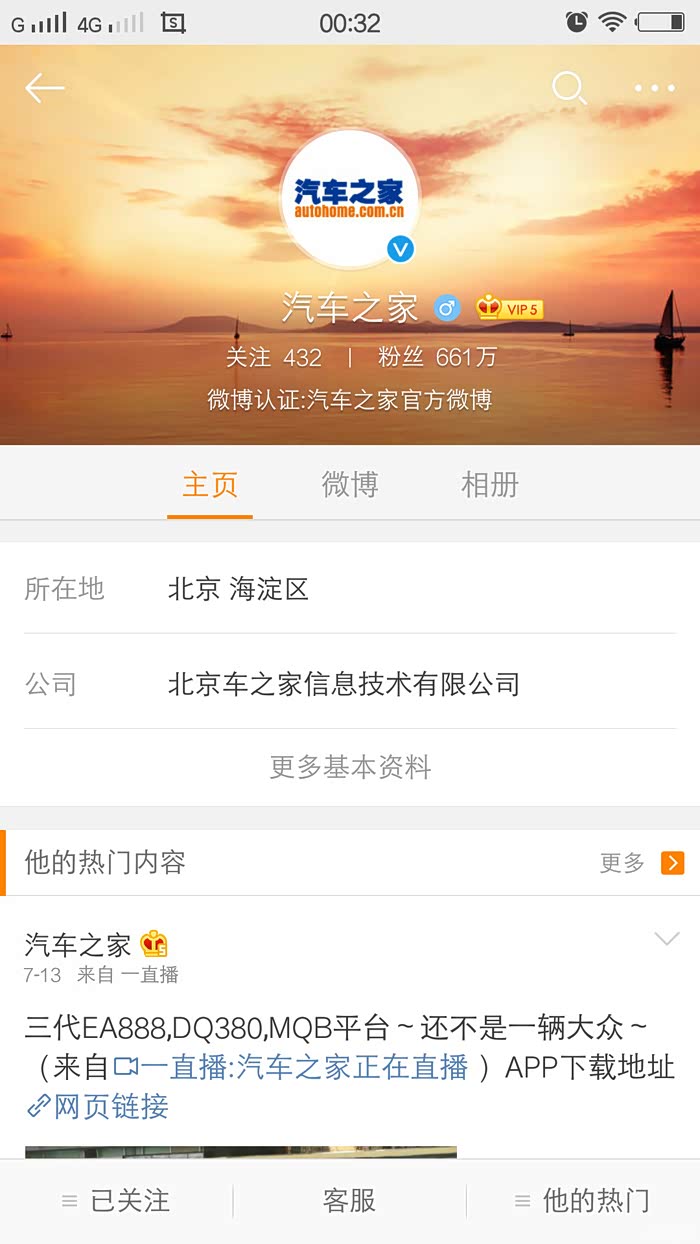Open 更多基本资料 for more info
This screenshot has height=1244, width=700.
[x=350, y=767]
